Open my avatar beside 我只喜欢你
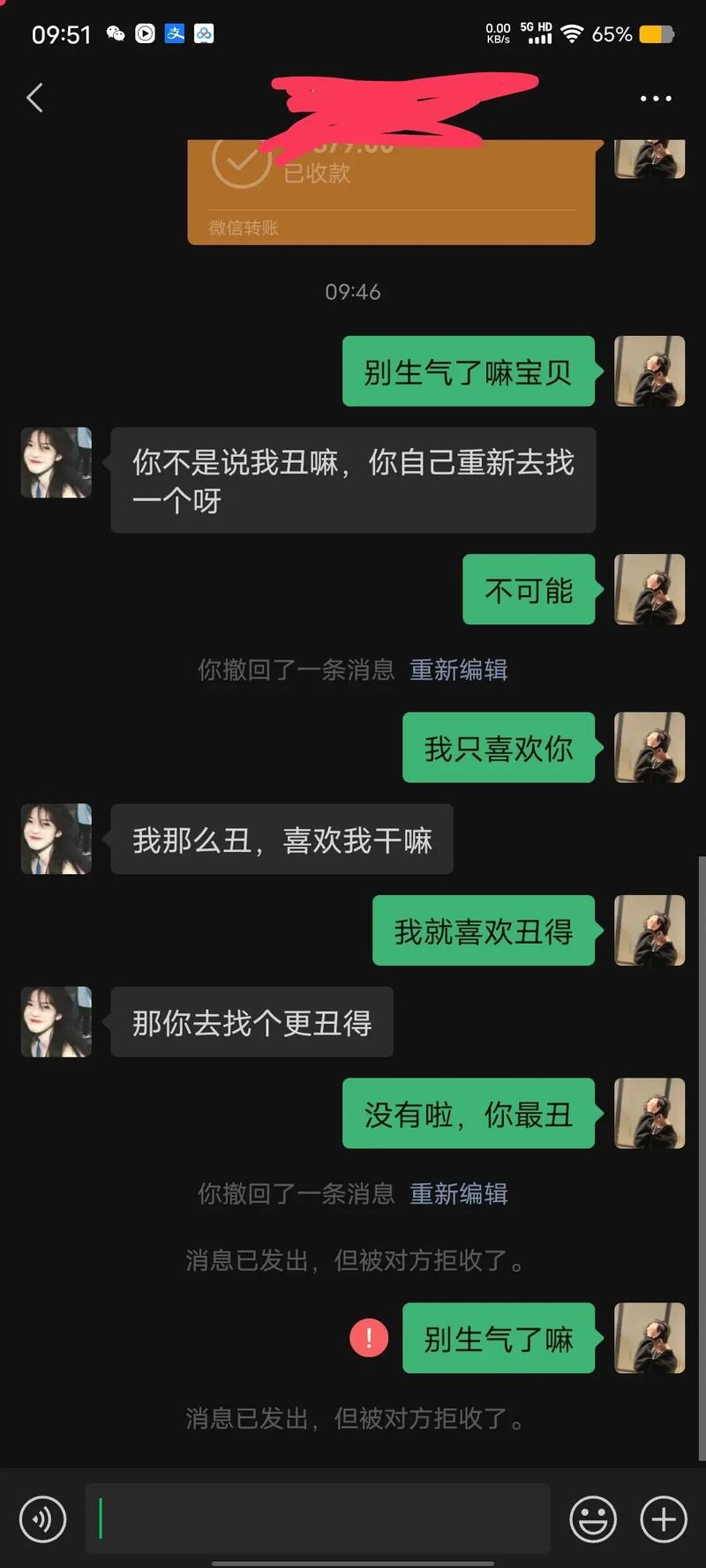The image size is (706, 1568). 650,747
